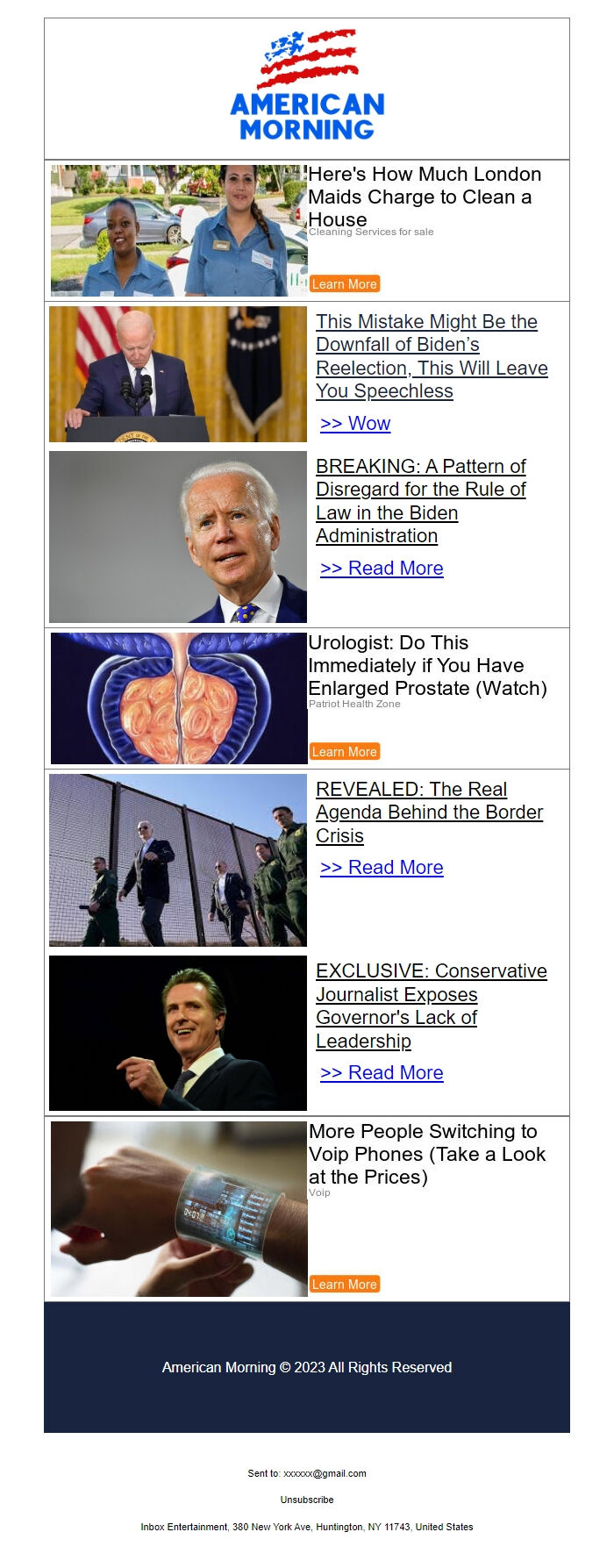Open the border fence article image

click(178, 860)
